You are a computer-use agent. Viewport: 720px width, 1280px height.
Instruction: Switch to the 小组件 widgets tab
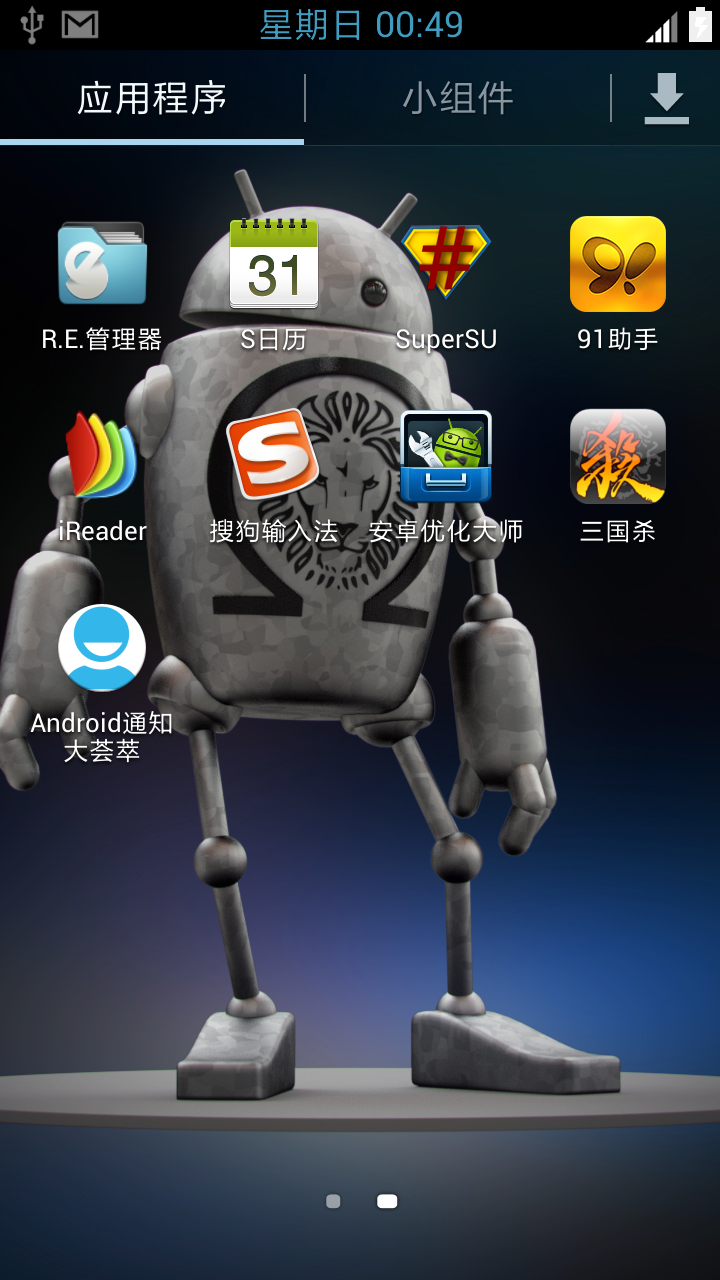coord(457,98)
